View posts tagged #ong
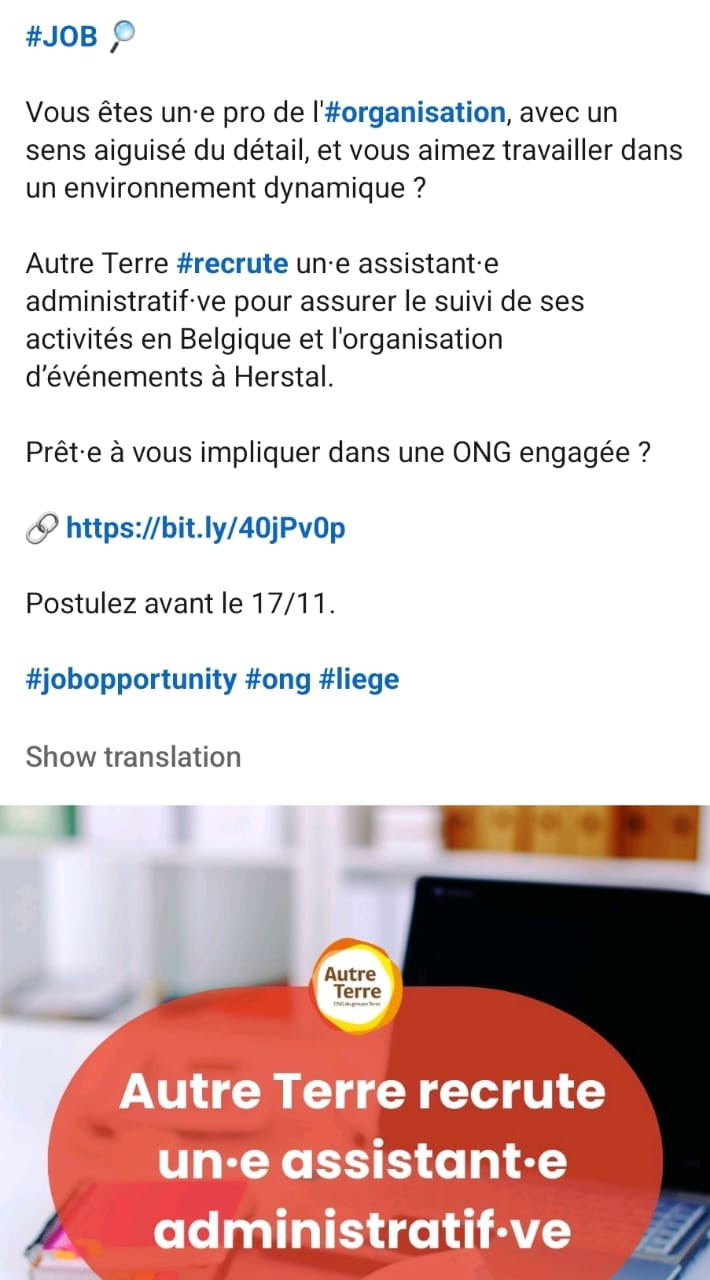The width and height of the screenshot is (710, 1280). (x=277, y=680)
